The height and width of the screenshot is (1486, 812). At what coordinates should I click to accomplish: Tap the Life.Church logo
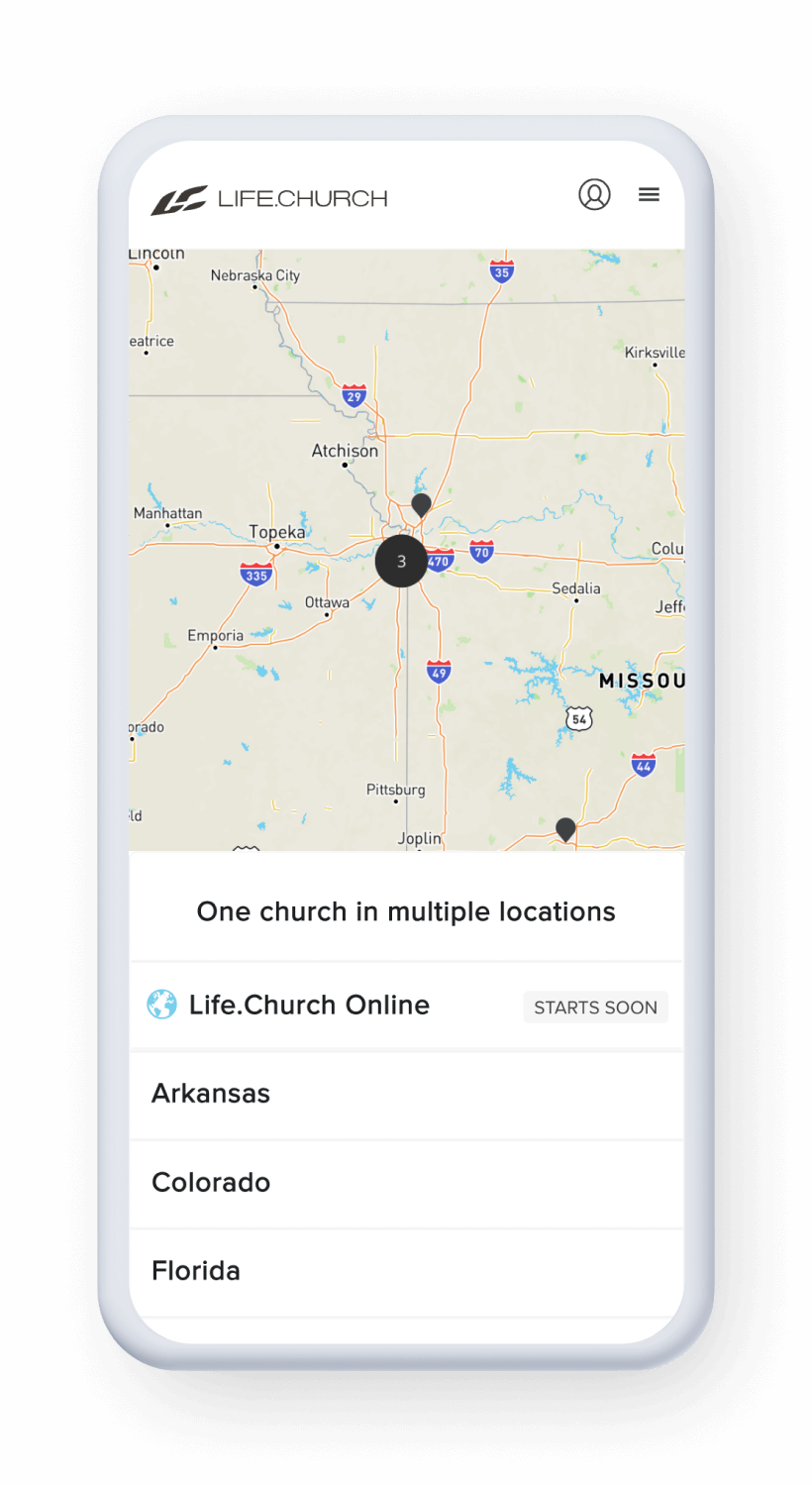(268, 199)
